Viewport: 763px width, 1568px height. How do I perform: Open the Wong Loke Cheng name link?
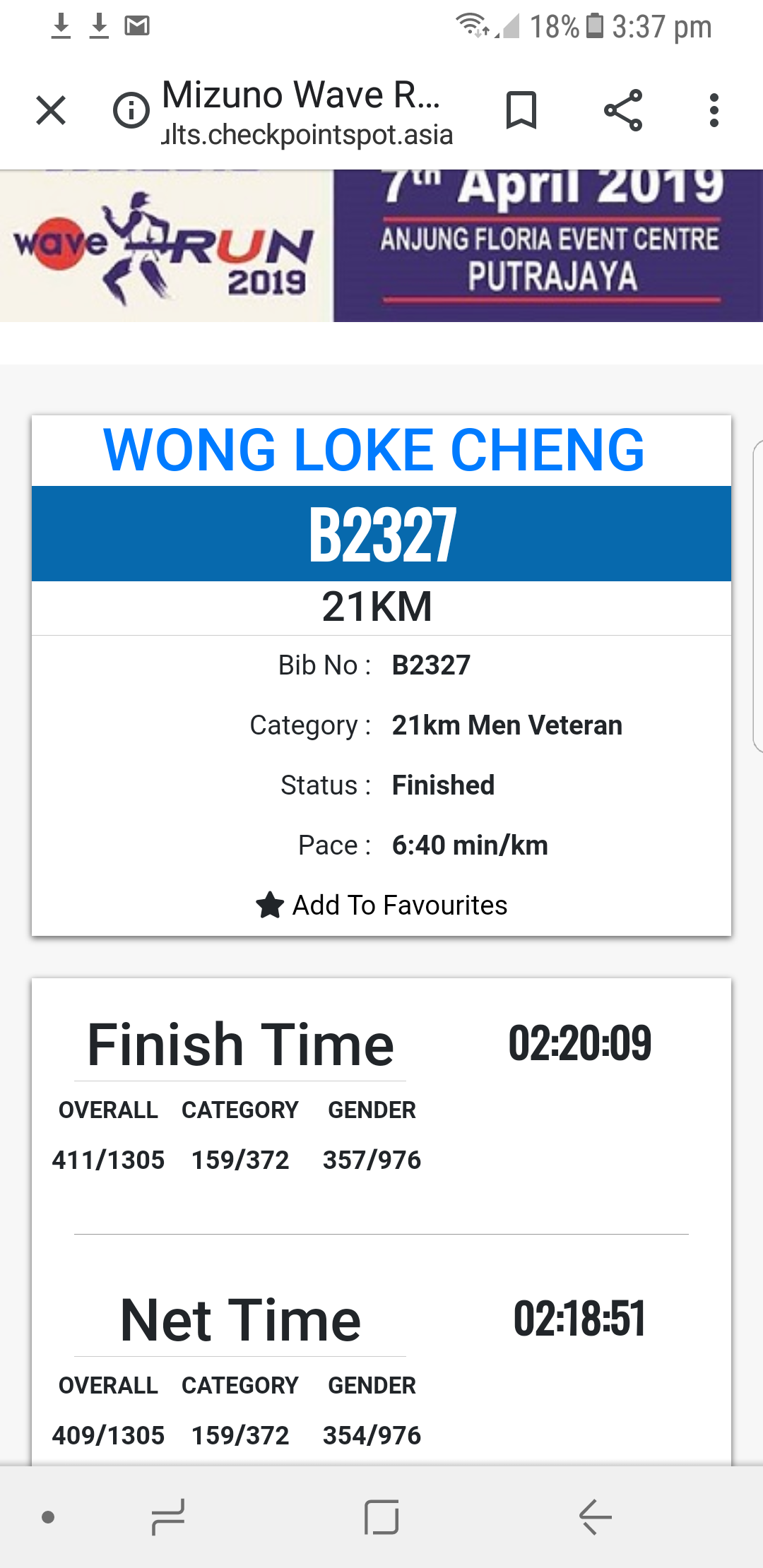tap(374, 450)
